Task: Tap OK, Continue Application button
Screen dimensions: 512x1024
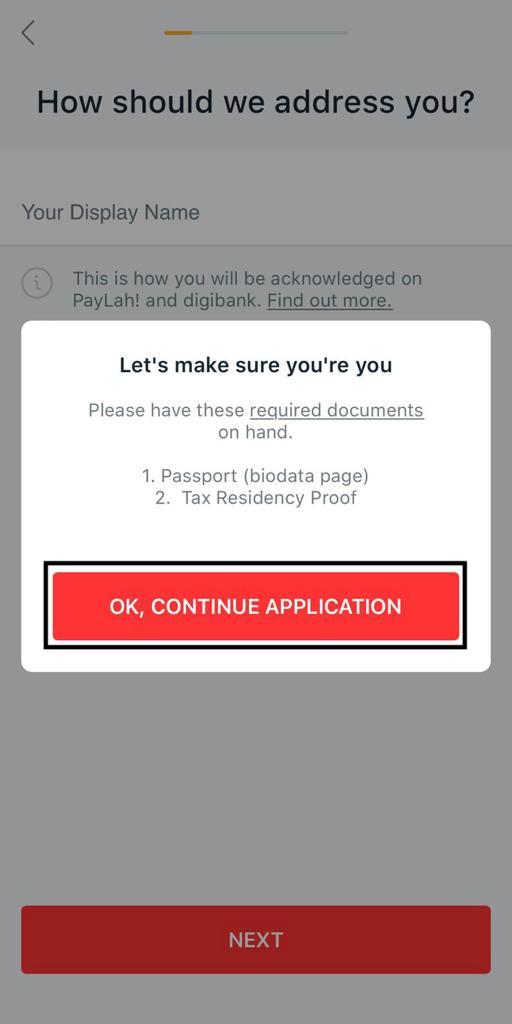Action: point(256,606)
